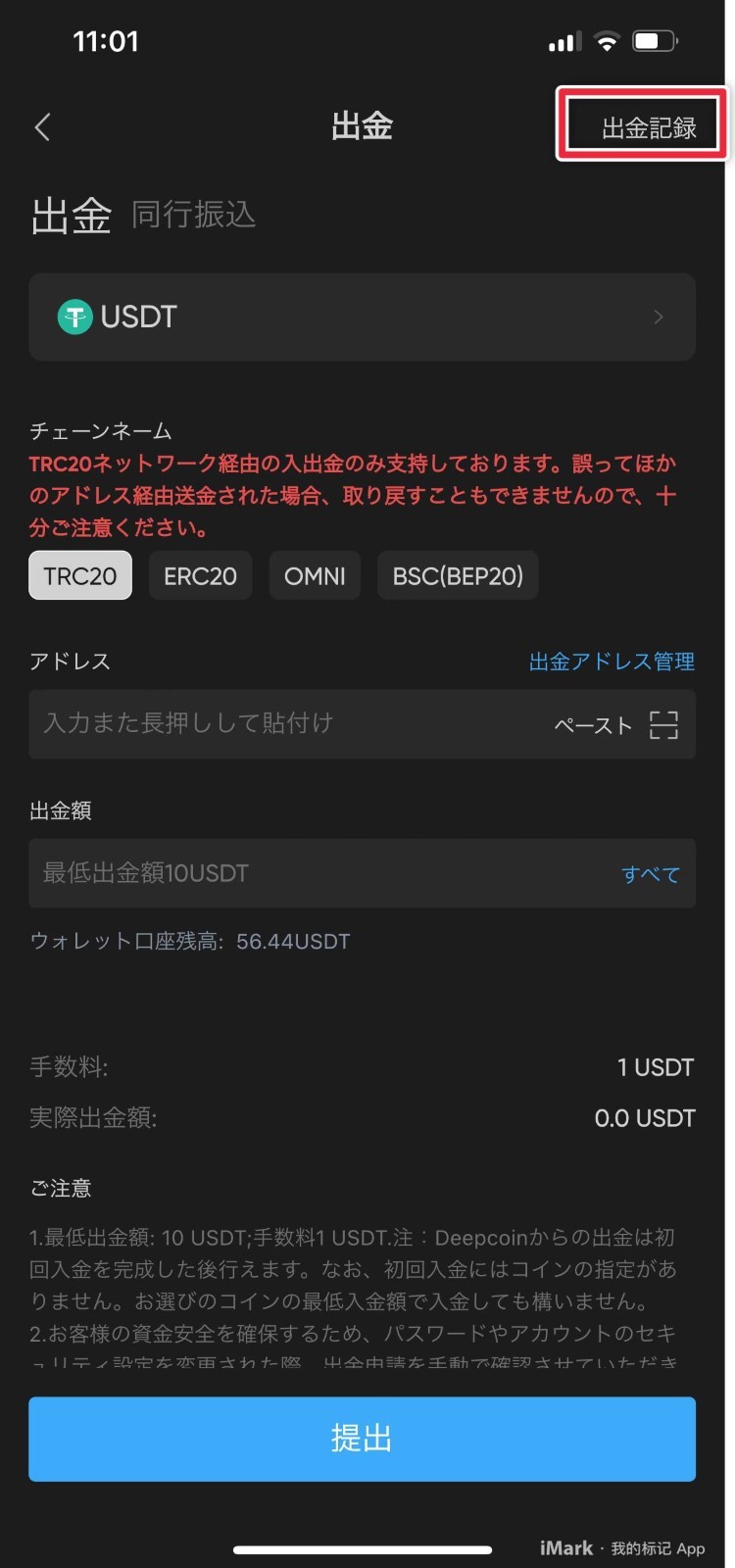Open 出金アドレス管理 link

pyautogui.click(x=612, y=661)
